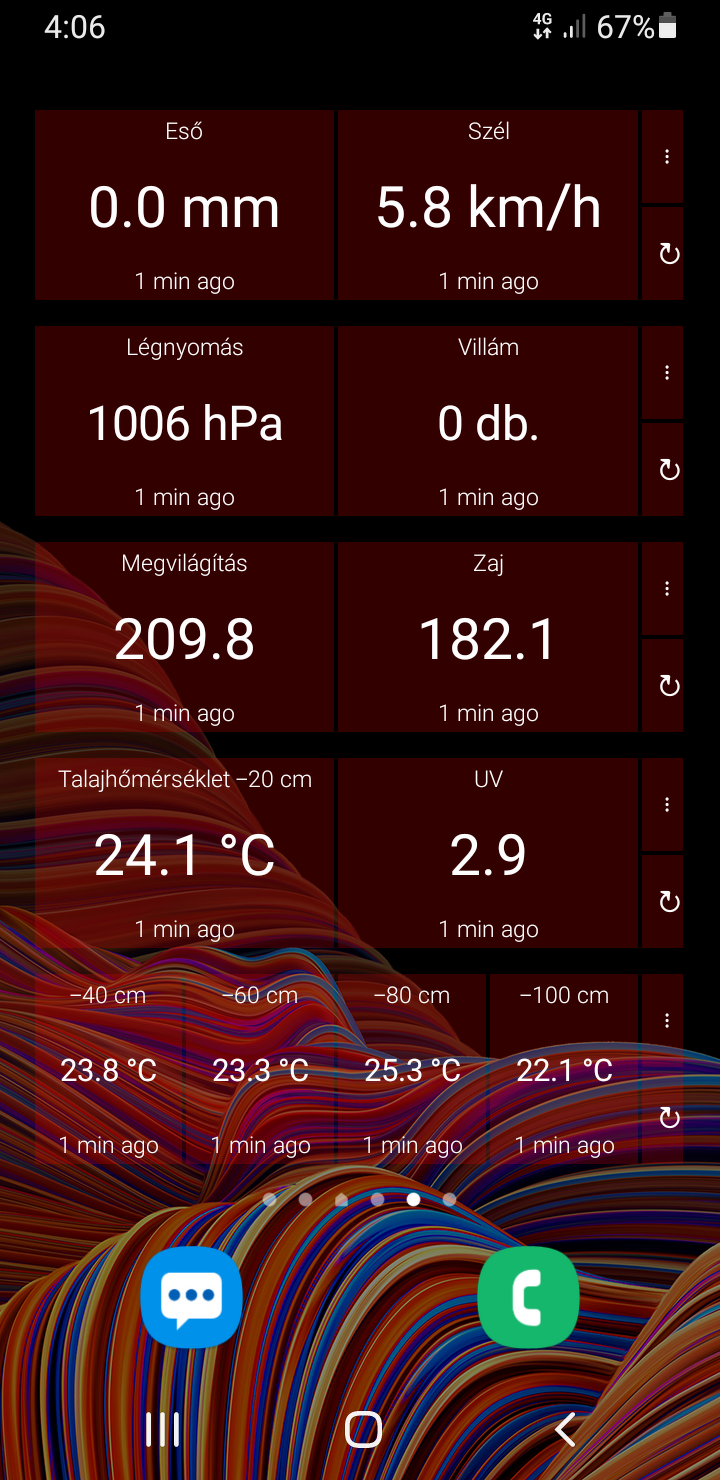Open the Szél 5.8 km/h tile

click(488, 205)
